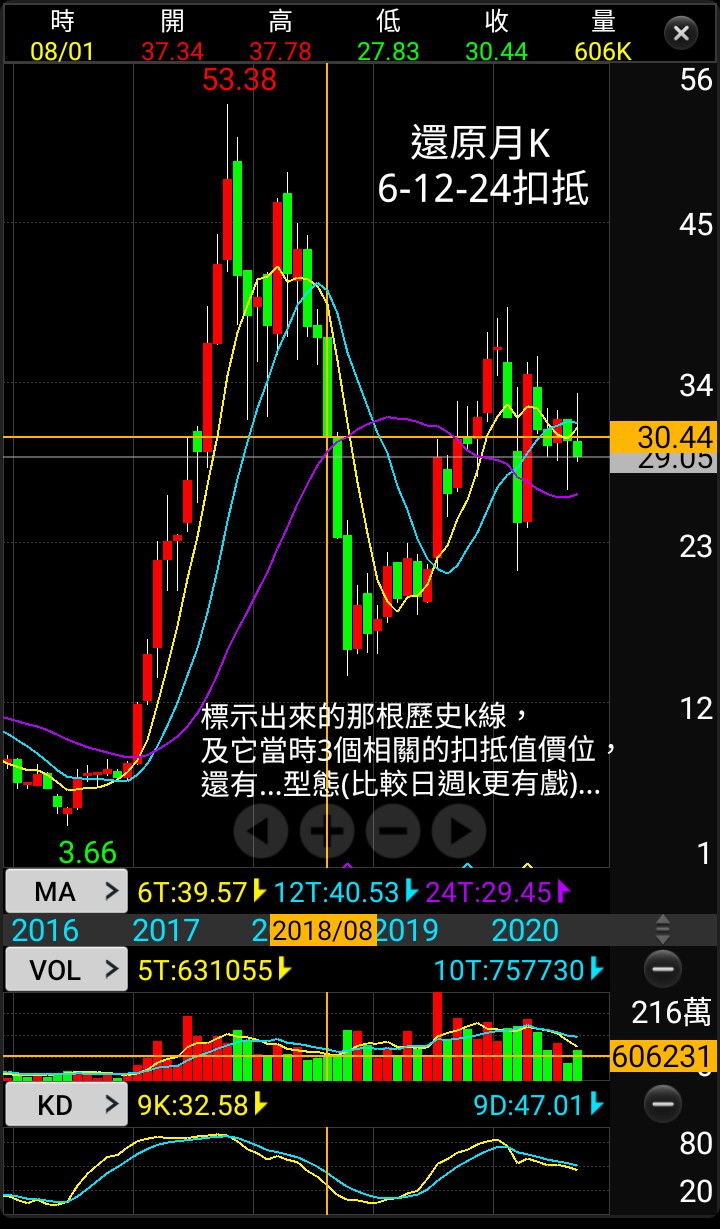Move crosshair to next candle

[x=459, y=830]
